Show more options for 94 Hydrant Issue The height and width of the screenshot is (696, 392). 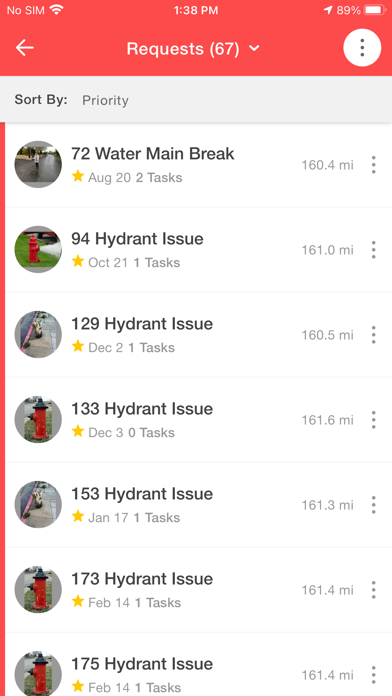[373, 250]
